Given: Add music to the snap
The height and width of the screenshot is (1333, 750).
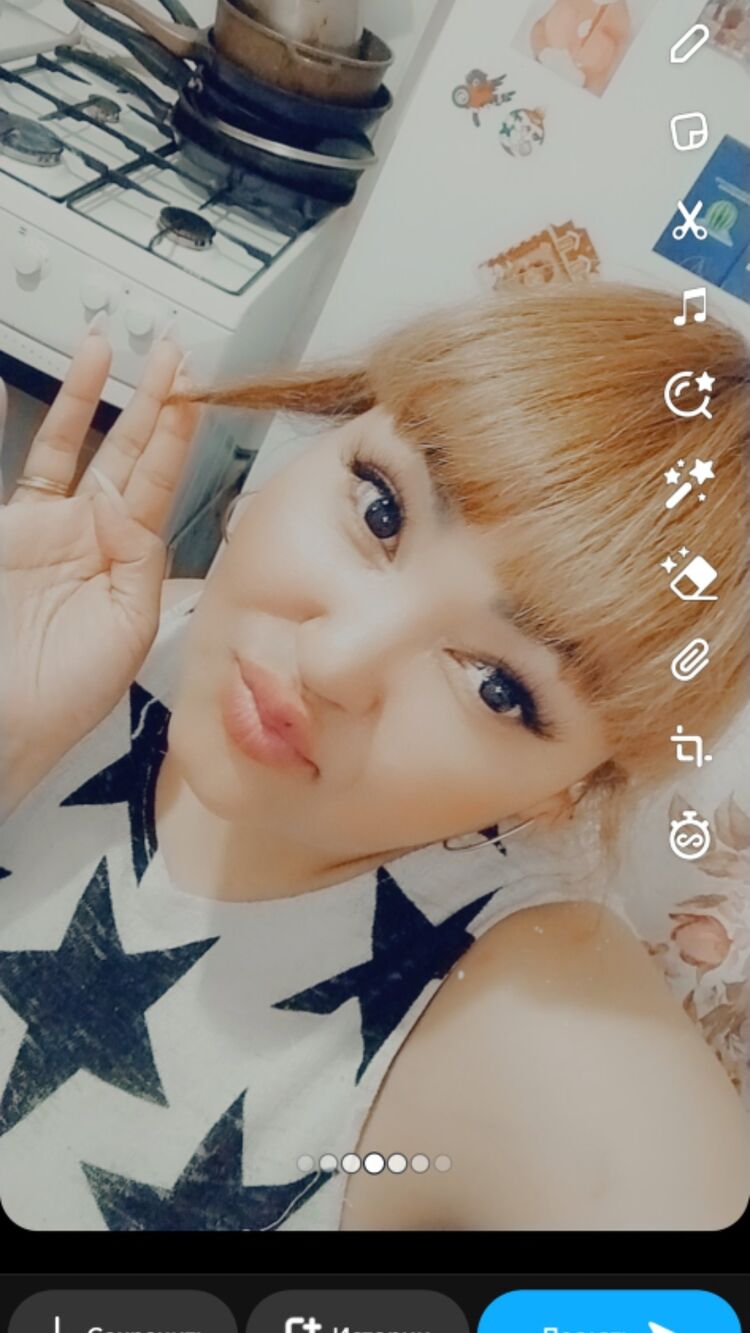Looking at the screenshot, I should pos(689,306).
